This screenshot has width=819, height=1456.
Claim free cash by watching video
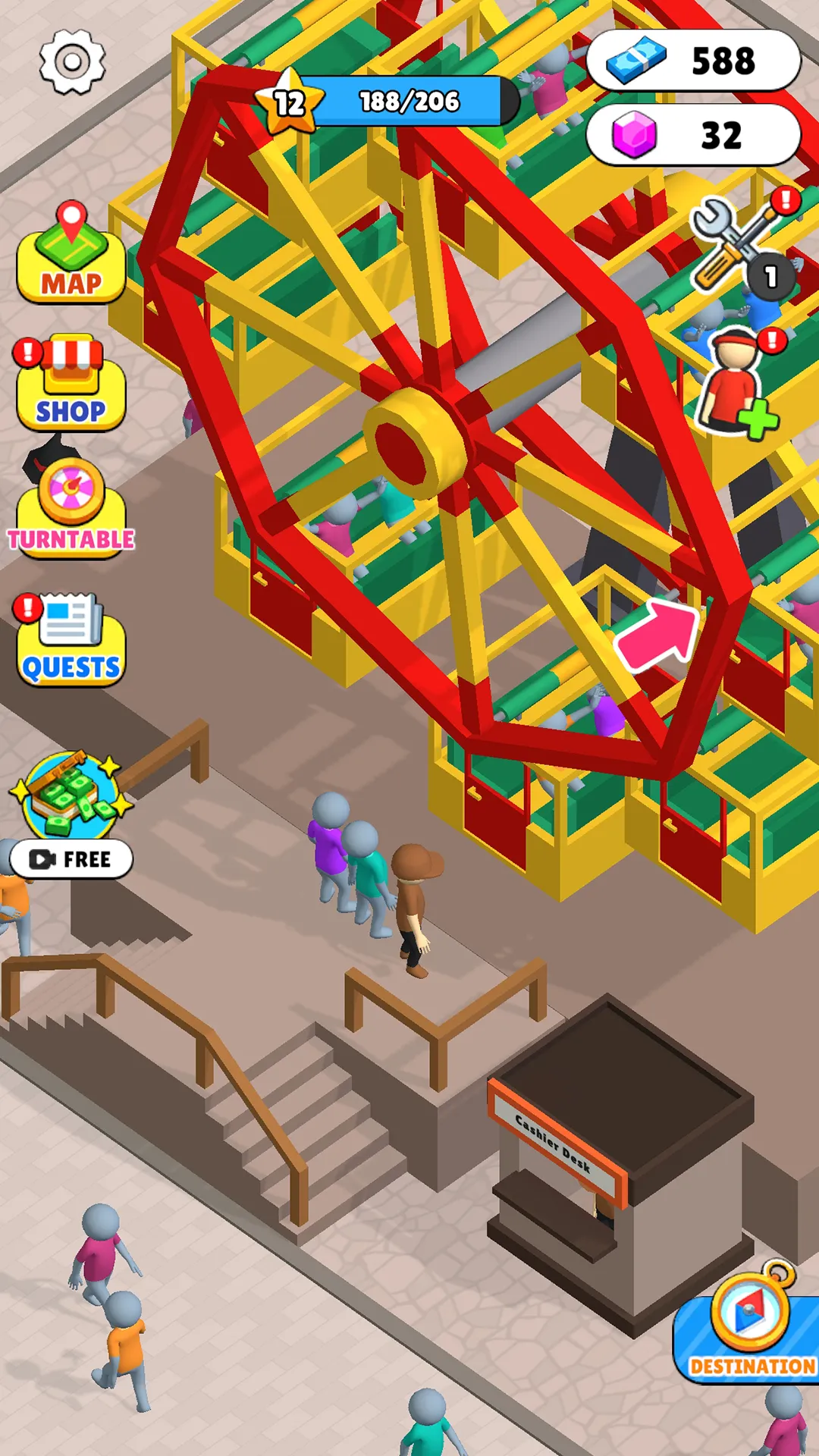click(71, 815)
